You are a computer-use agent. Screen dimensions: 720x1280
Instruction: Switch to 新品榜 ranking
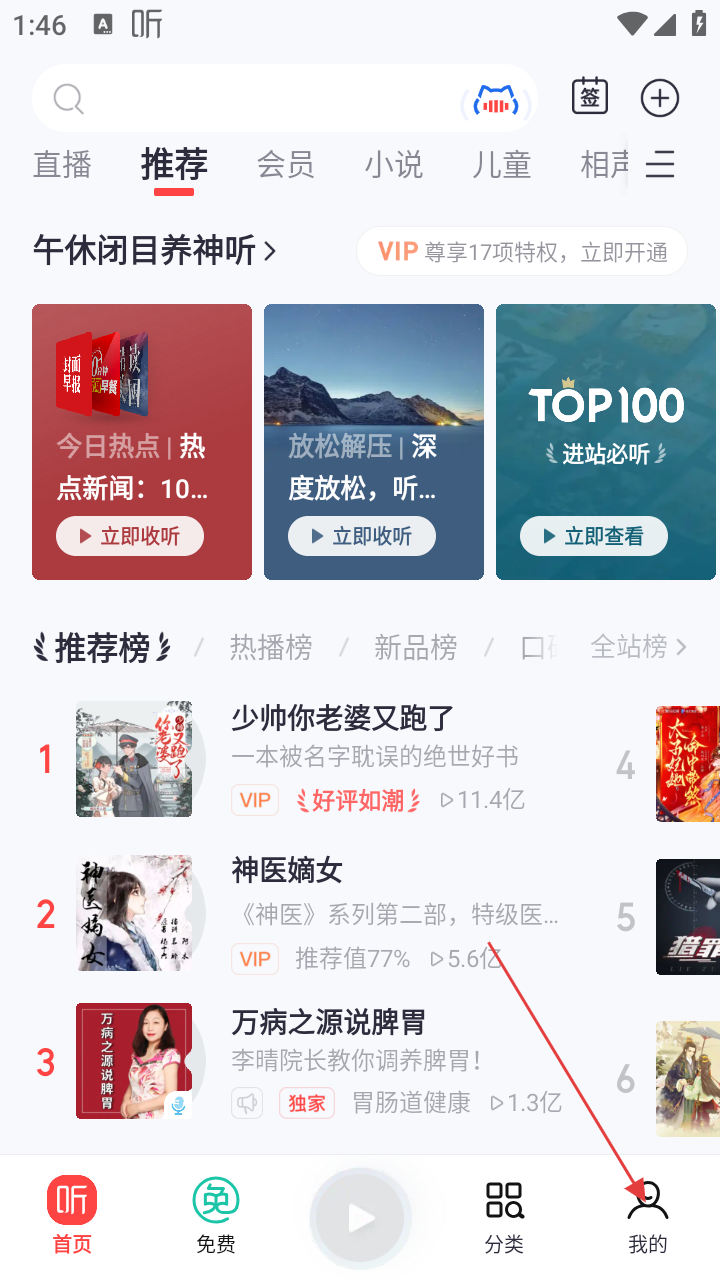pos(415,647)
